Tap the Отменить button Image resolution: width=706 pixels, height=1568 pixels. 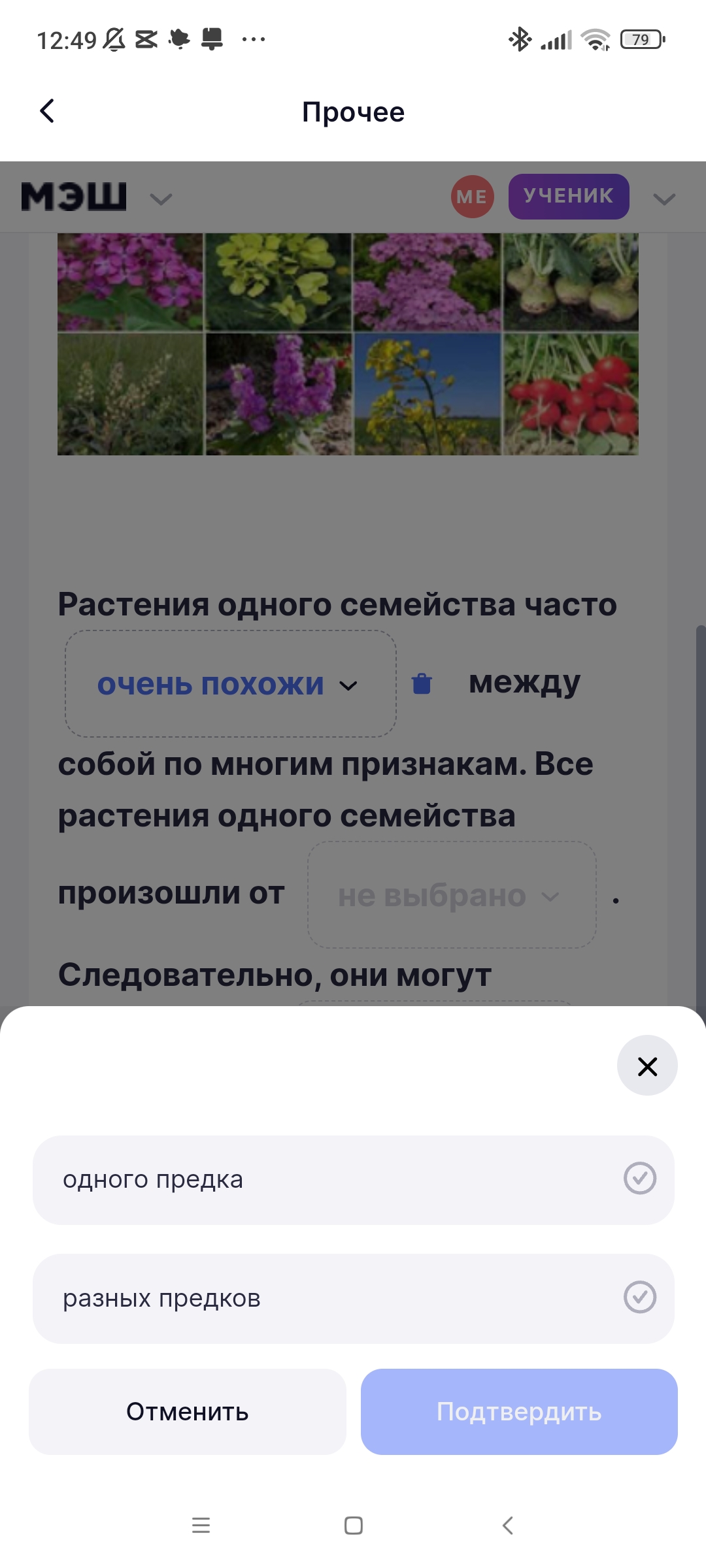(x=187, y=1412)
